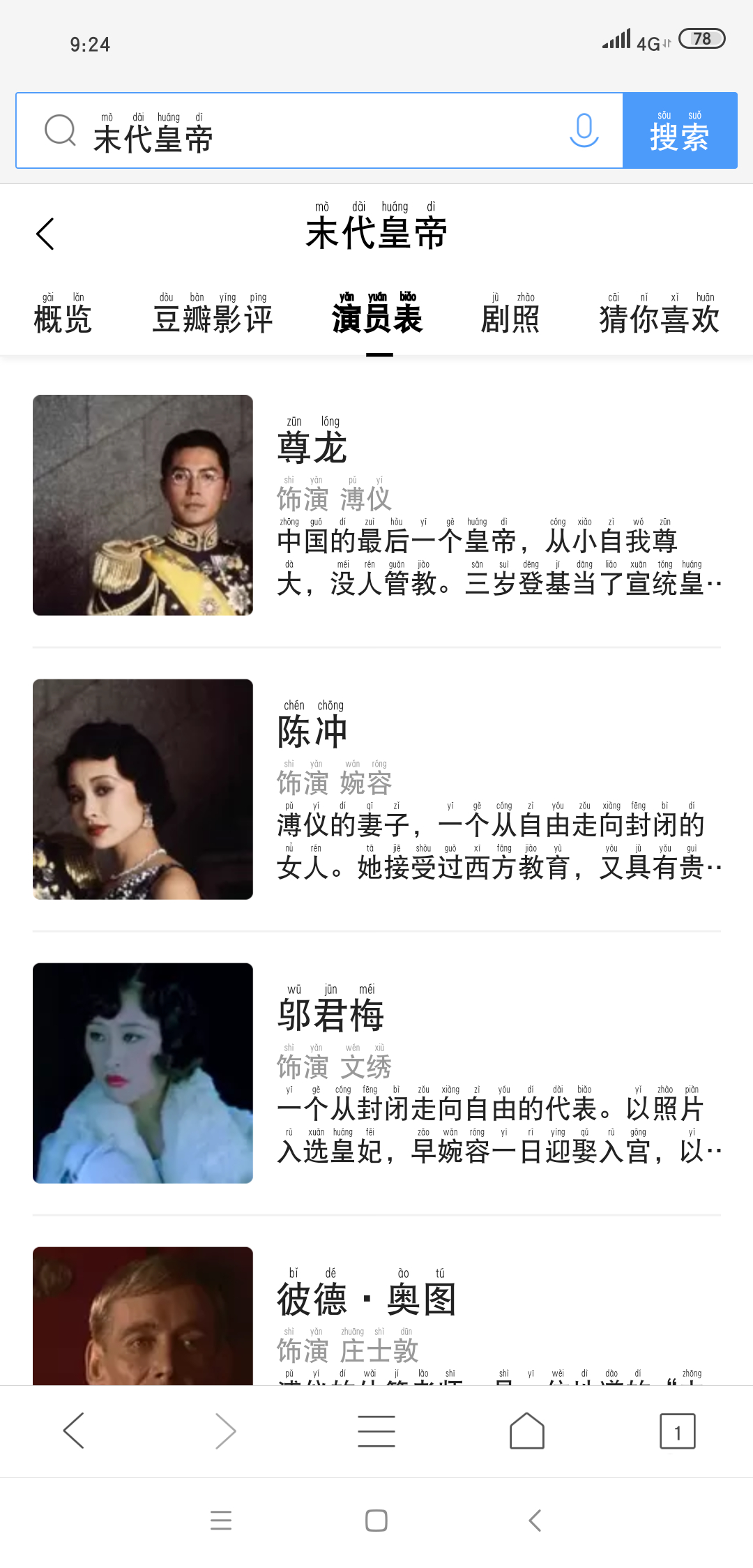Open the tab switcher showing 1
Viewport: 753px width, 1568px height.
pos(678,1431)
